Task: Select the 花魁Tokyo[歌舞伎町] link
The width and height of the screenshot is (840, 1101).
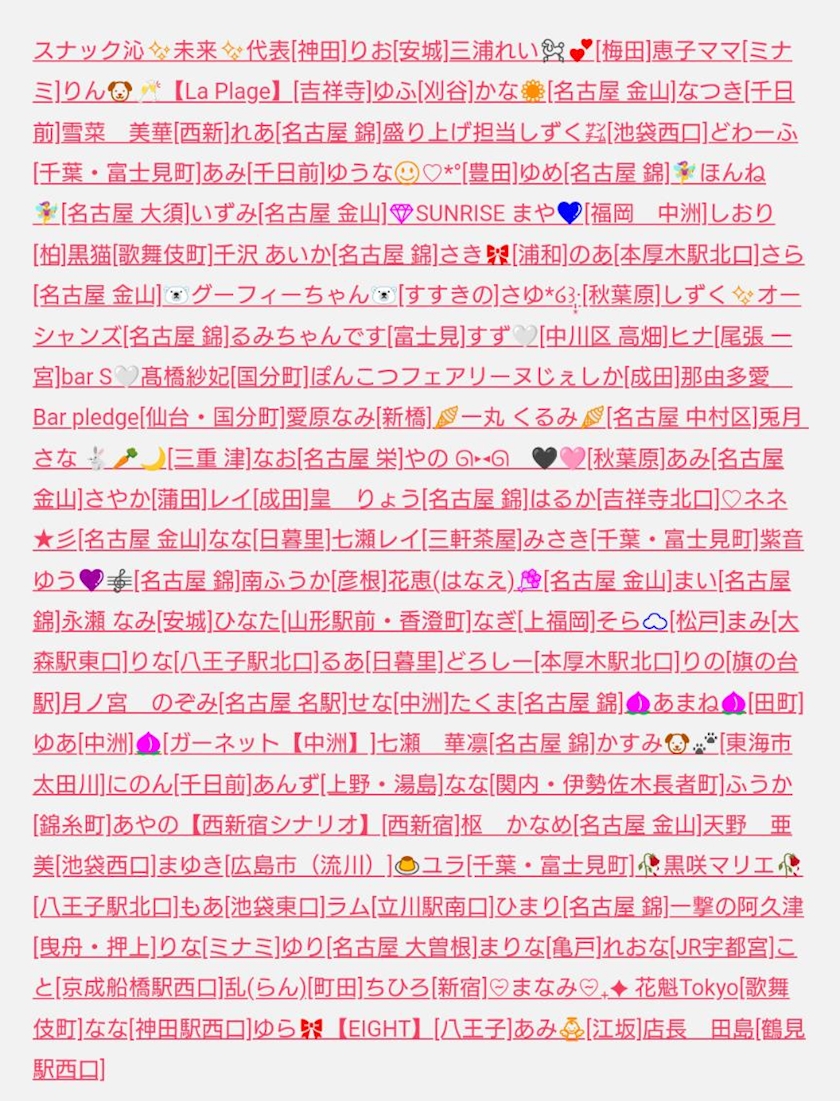Action: 699,987
